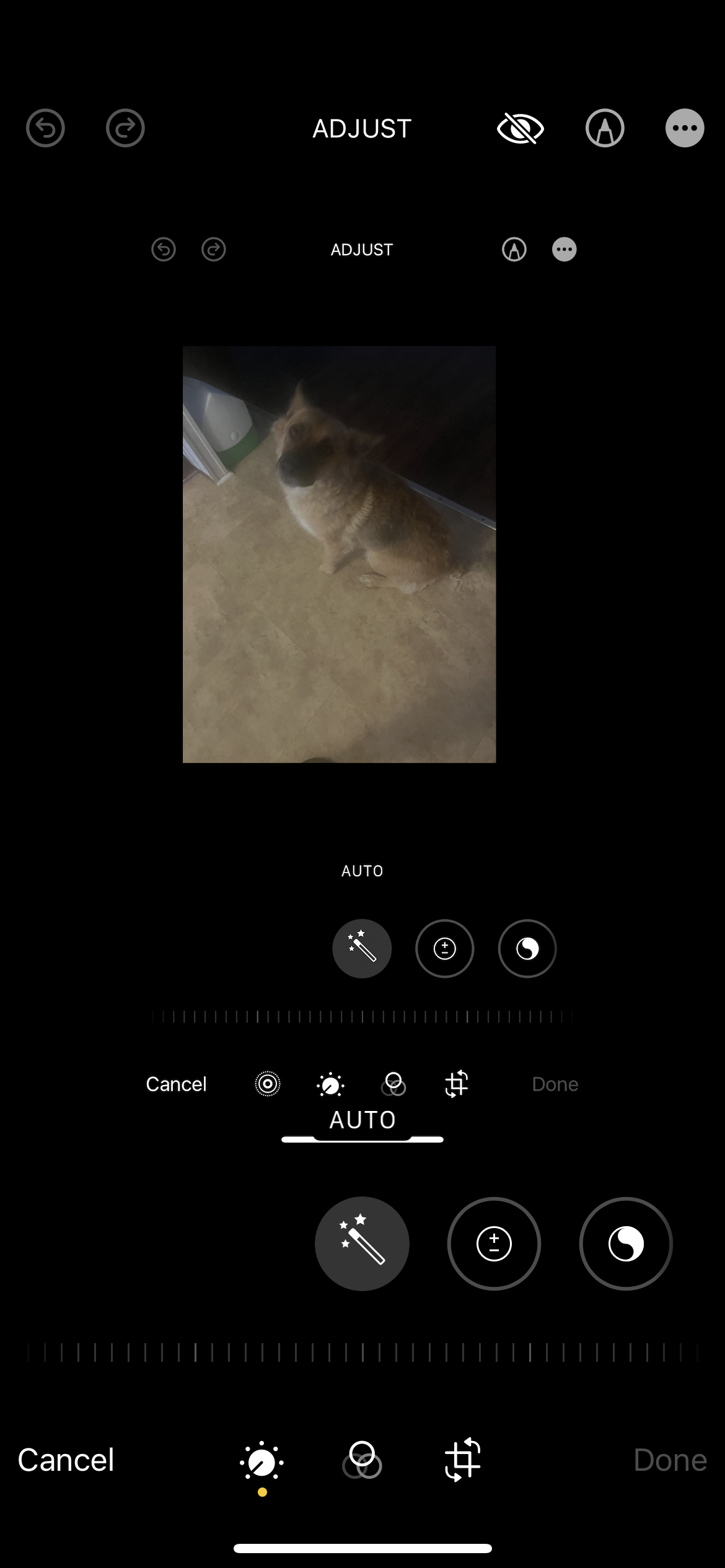Apply the large Auto magic wand enhancement
This screenshot has height=1568, width=725.
(x=362, y=1244)
